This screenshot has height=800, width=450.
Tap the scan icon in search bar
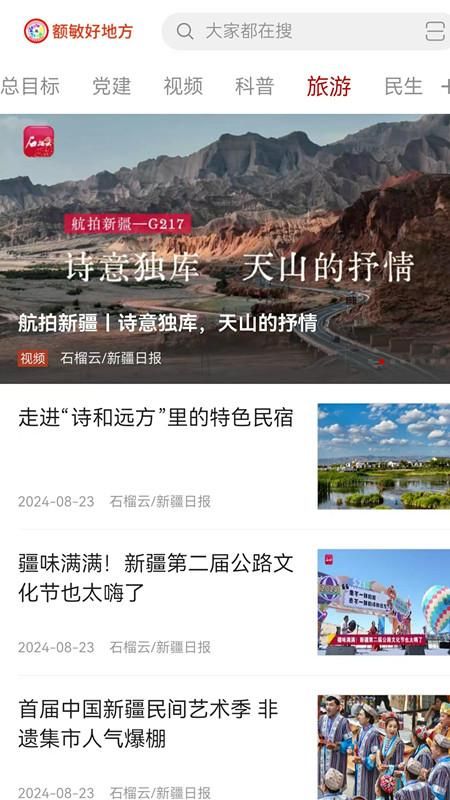tap(435, 31)
